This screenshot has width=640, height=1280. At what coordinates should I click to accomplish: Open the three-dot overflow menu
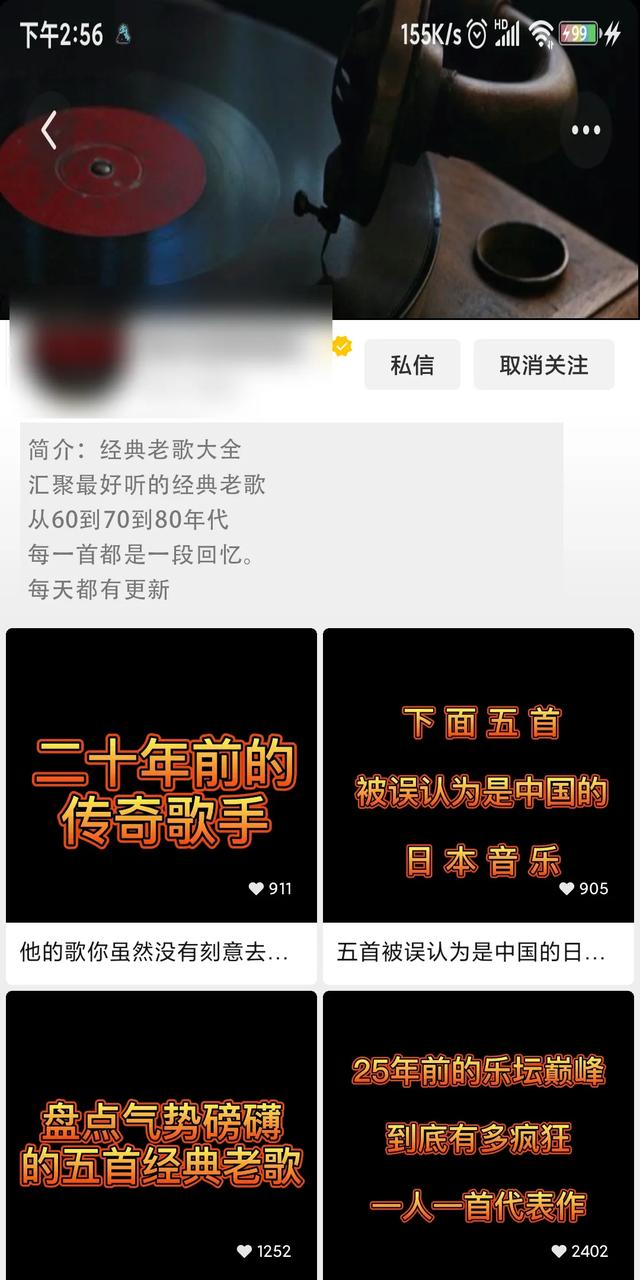click(x=585, y=130)
